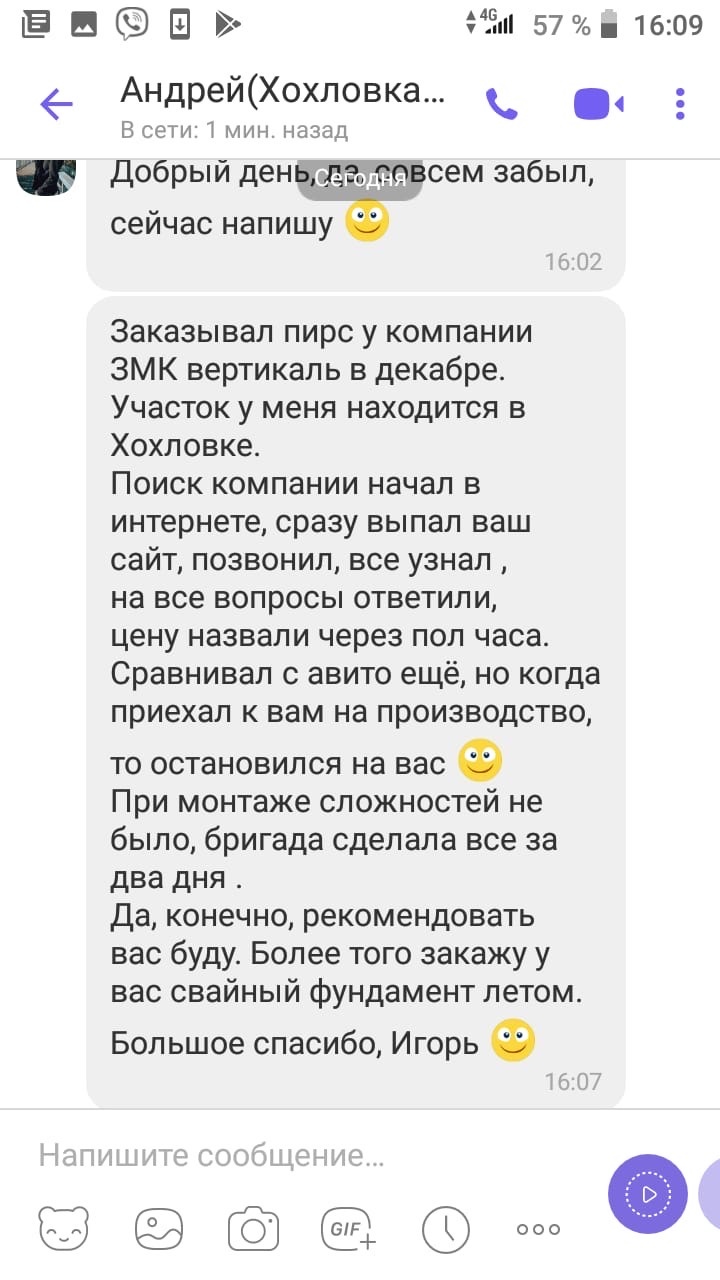The height and width of the screenshot is (1280, 720).
Task: Open the GIF creator
Action: 347,1229
